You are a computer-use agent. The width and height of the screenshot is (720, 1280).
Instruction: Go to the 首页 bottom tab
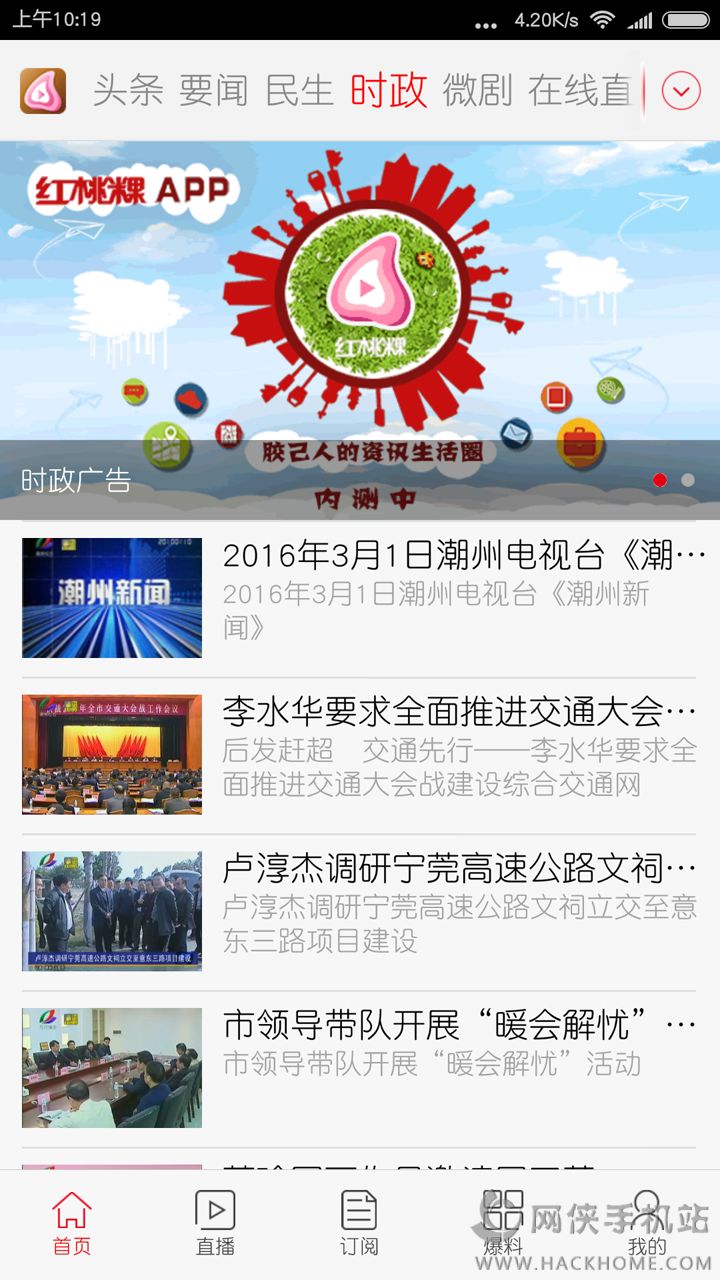pos(72,1224)
